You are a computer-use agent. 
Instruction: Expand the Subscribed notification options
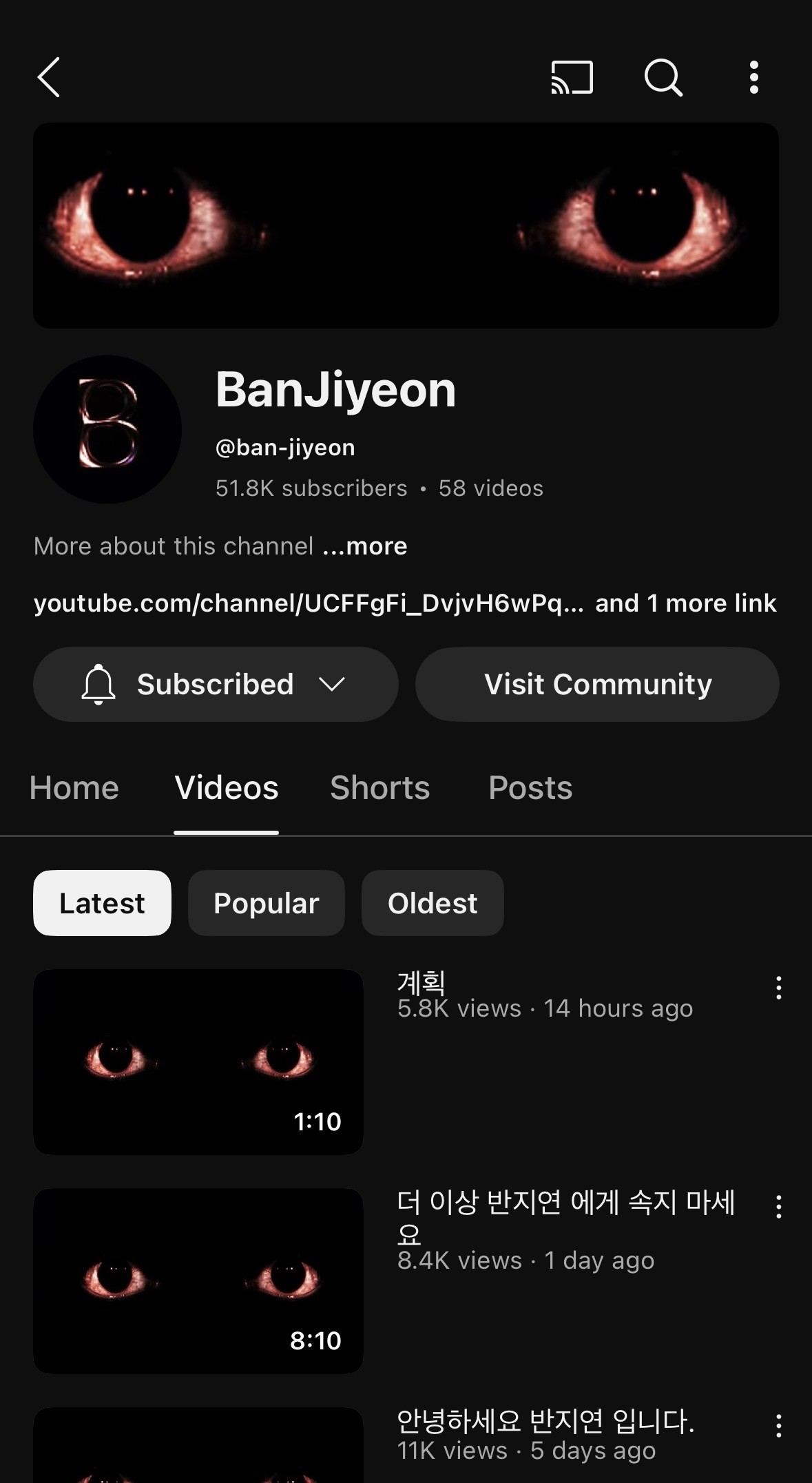(333, 684)
